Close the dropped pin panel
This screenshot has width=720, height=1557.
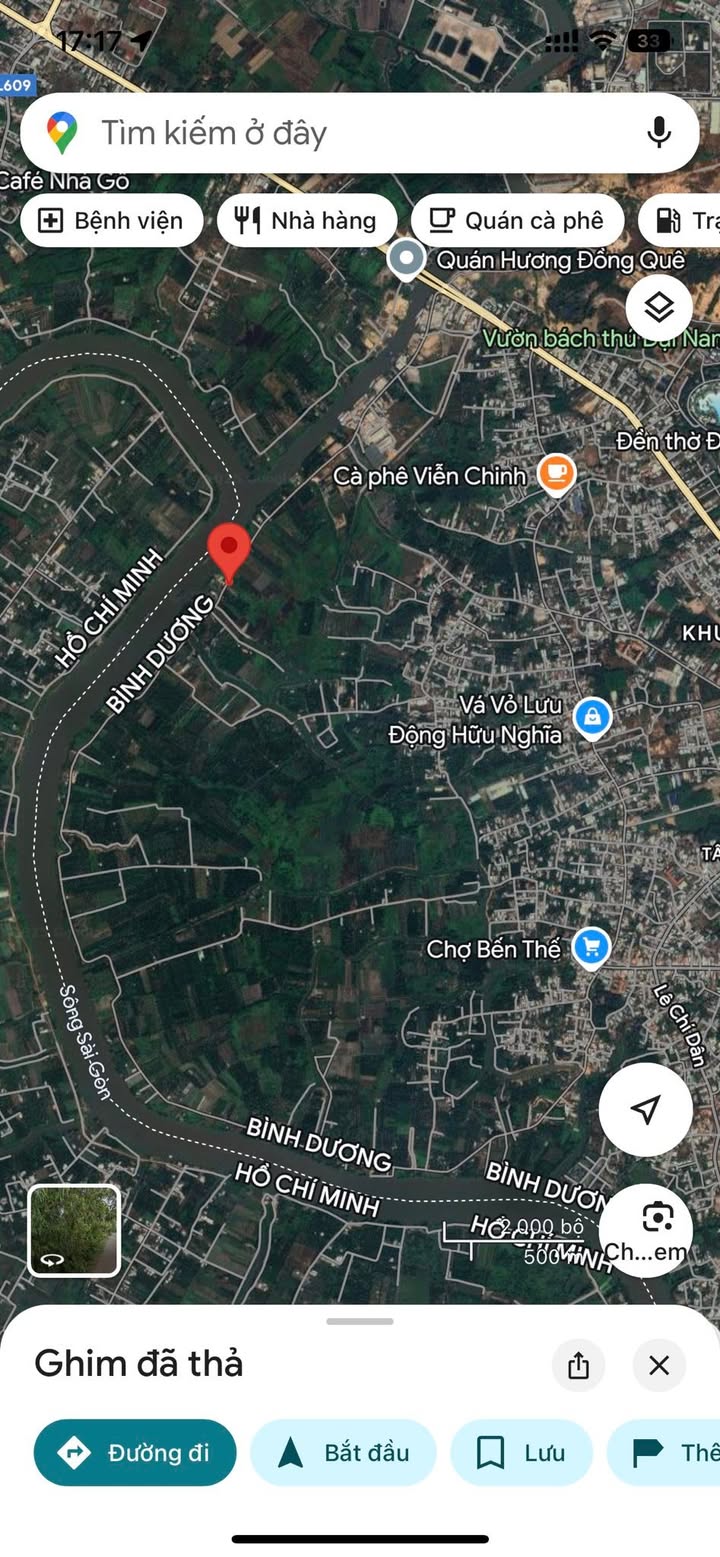pos(659,1365)
